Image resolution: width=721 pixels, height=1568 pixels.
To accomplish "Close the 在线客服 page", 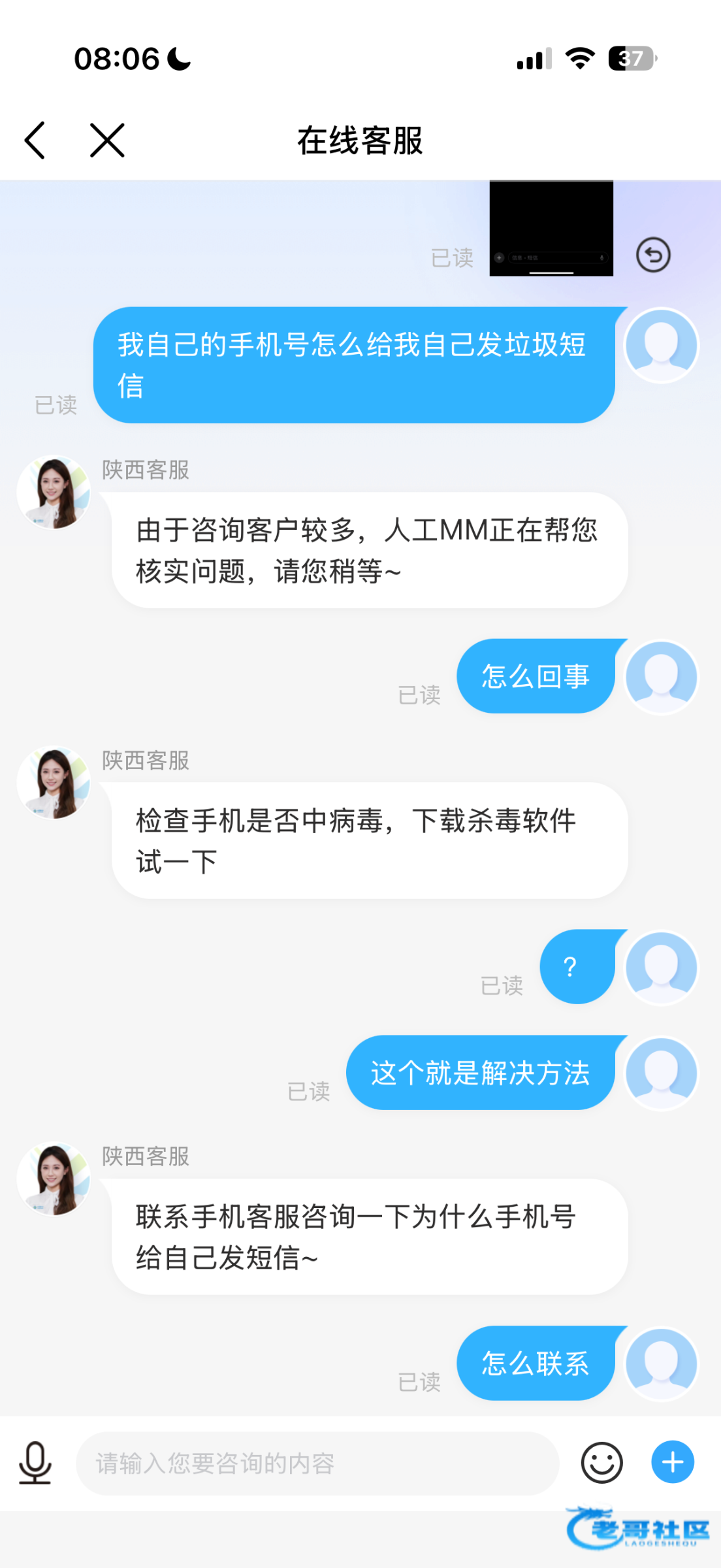I will pyautogui.click(x=107, y=140).
